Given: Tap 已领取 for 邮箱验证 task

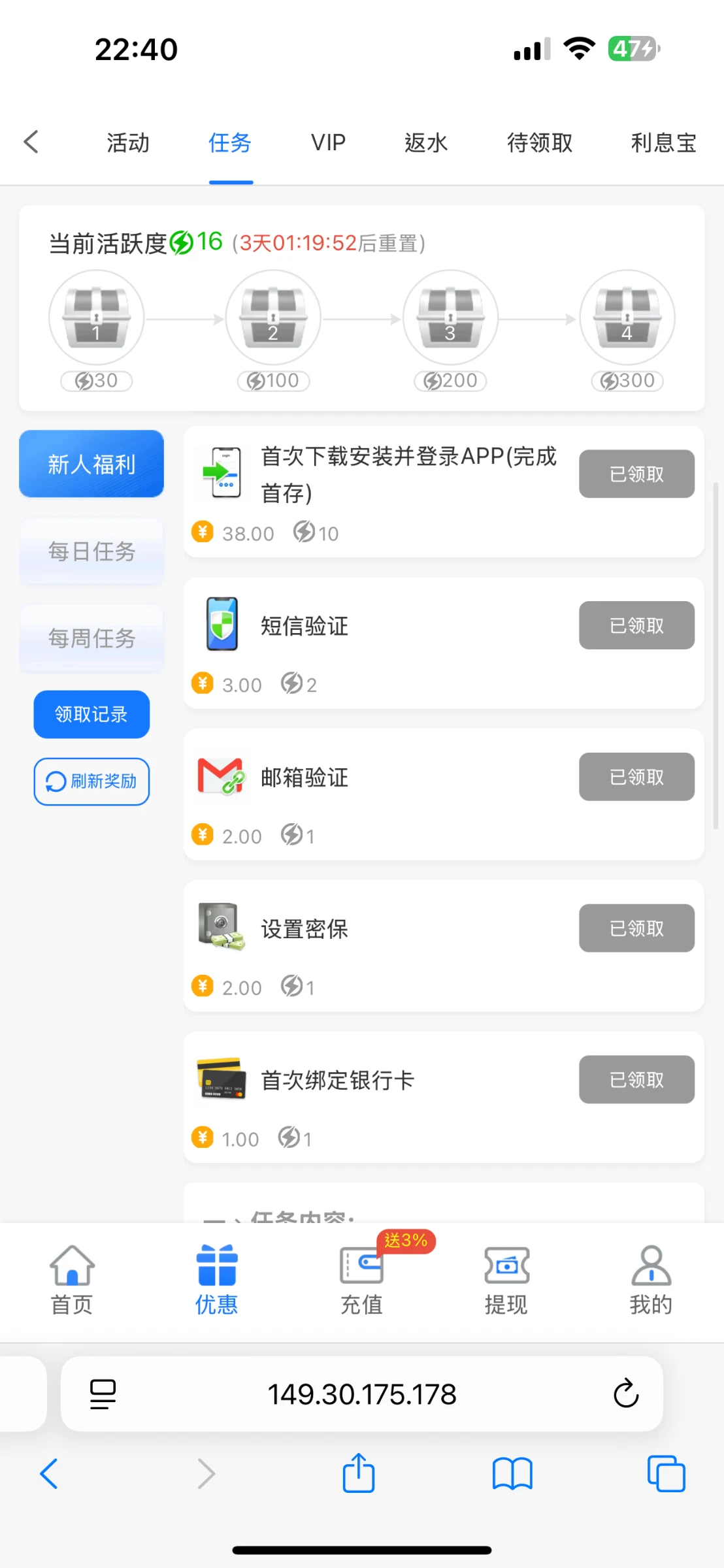Looking at the screenshot, I should [x=636, y=777].
